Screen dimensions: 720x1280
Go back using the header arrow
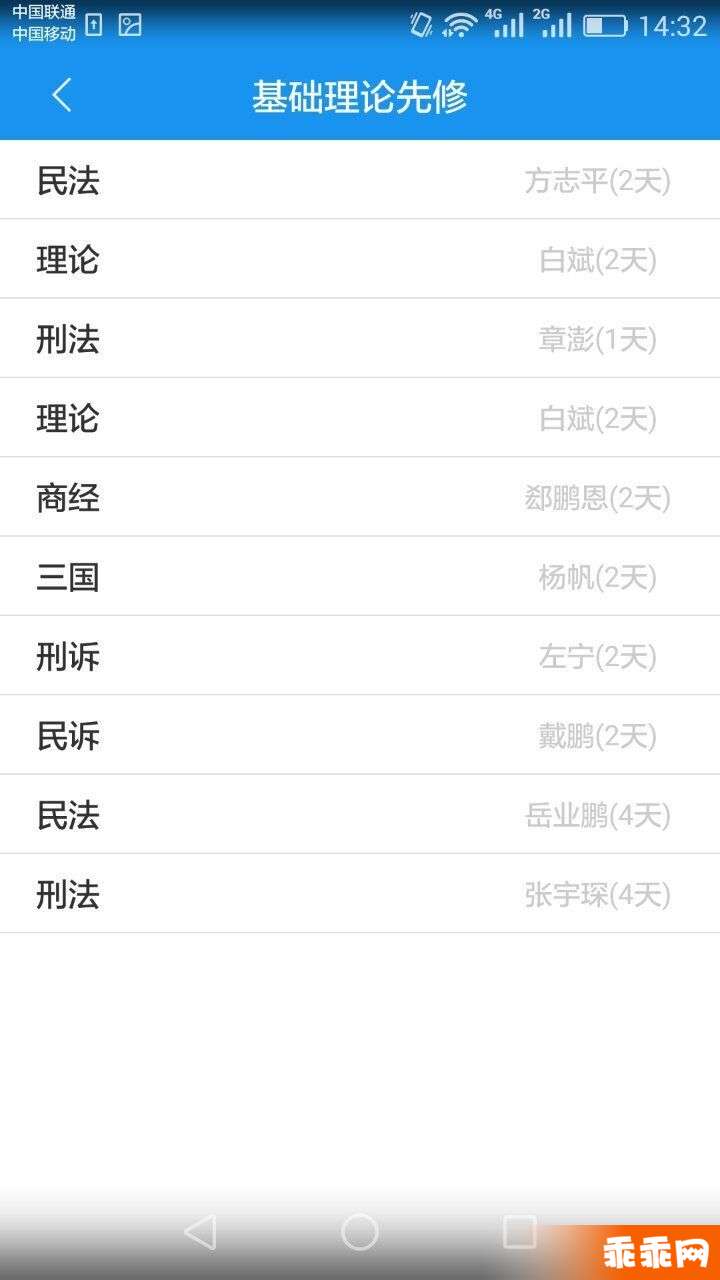click(x=62, y=96)
